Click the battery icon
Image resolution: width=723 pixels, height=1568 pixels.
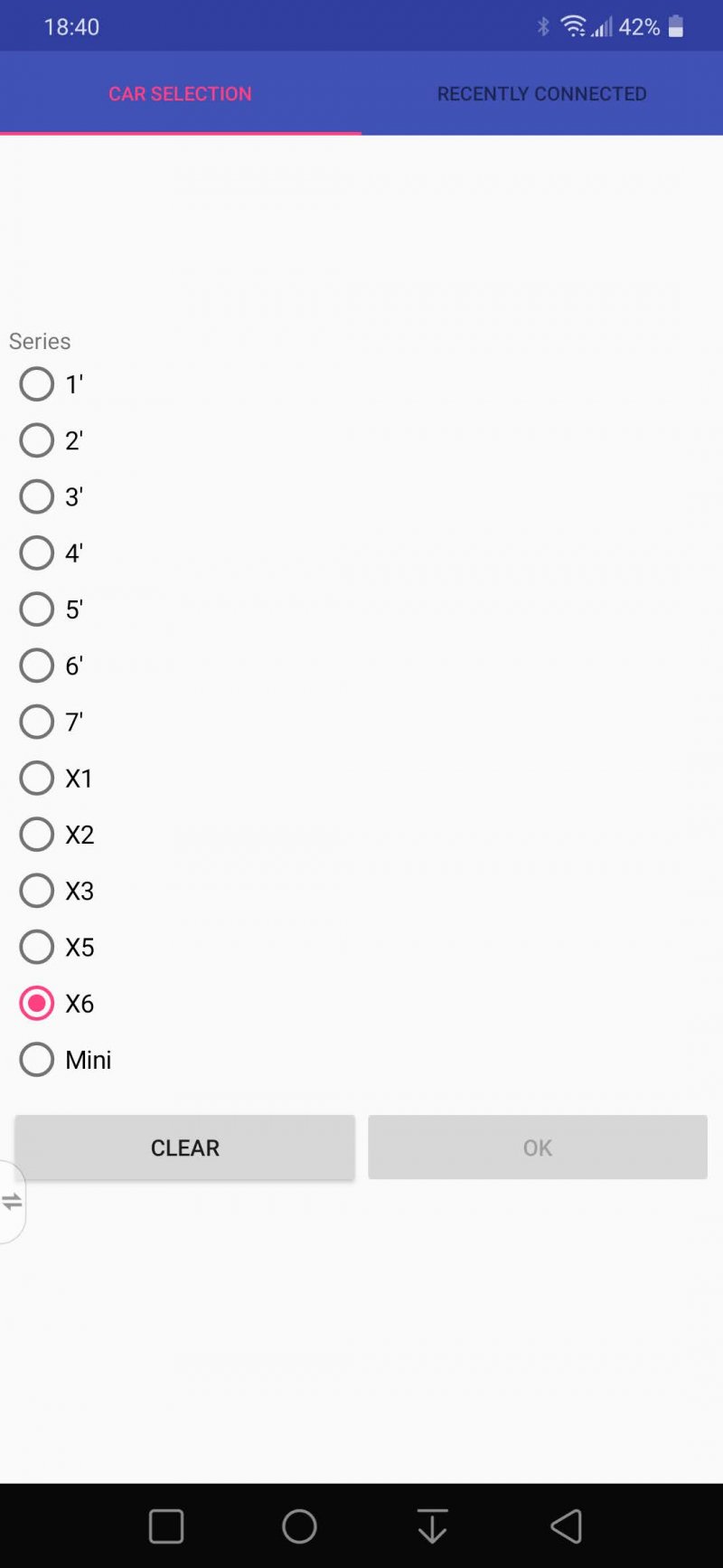[x=677, y=26]
